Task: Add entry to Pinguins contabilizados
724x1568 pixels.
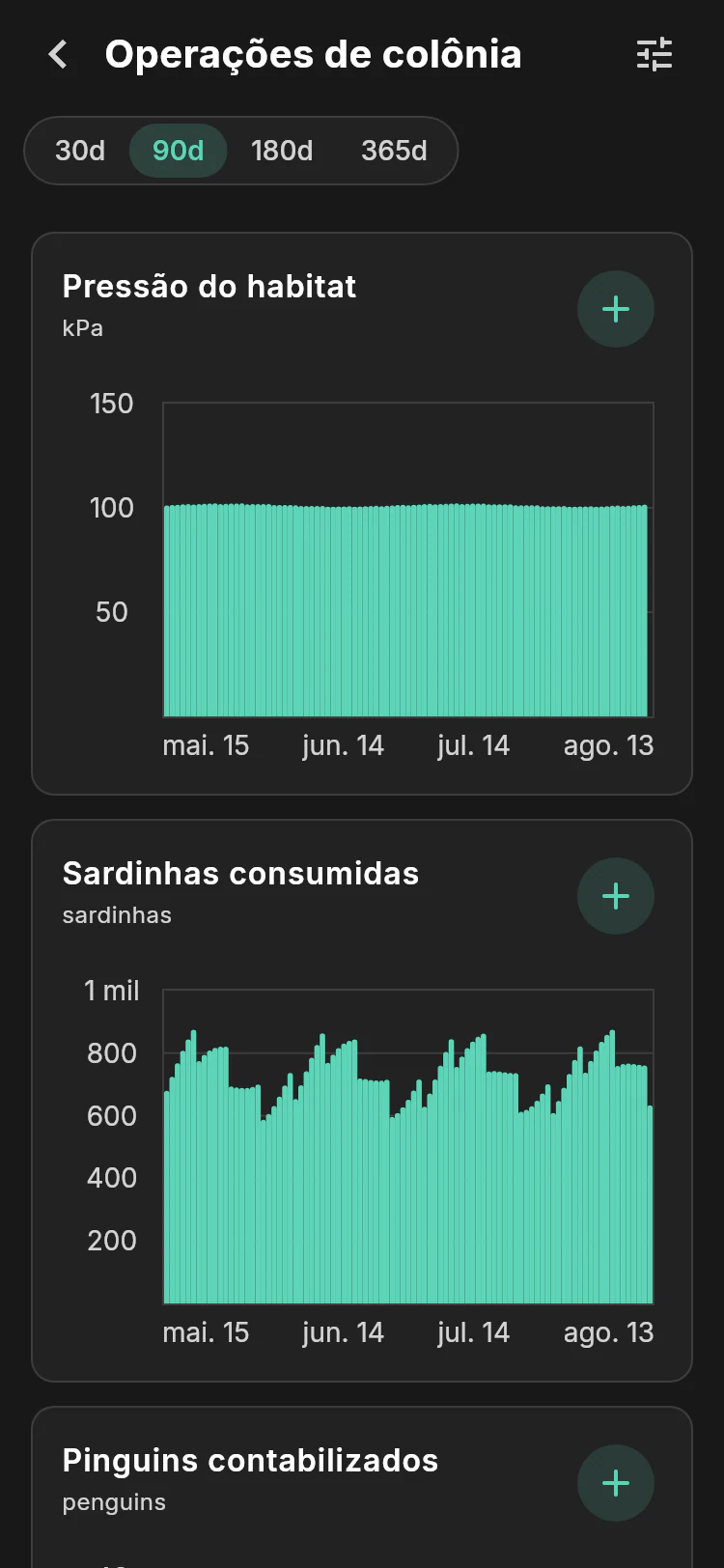Action: [x=616, y=1483]
